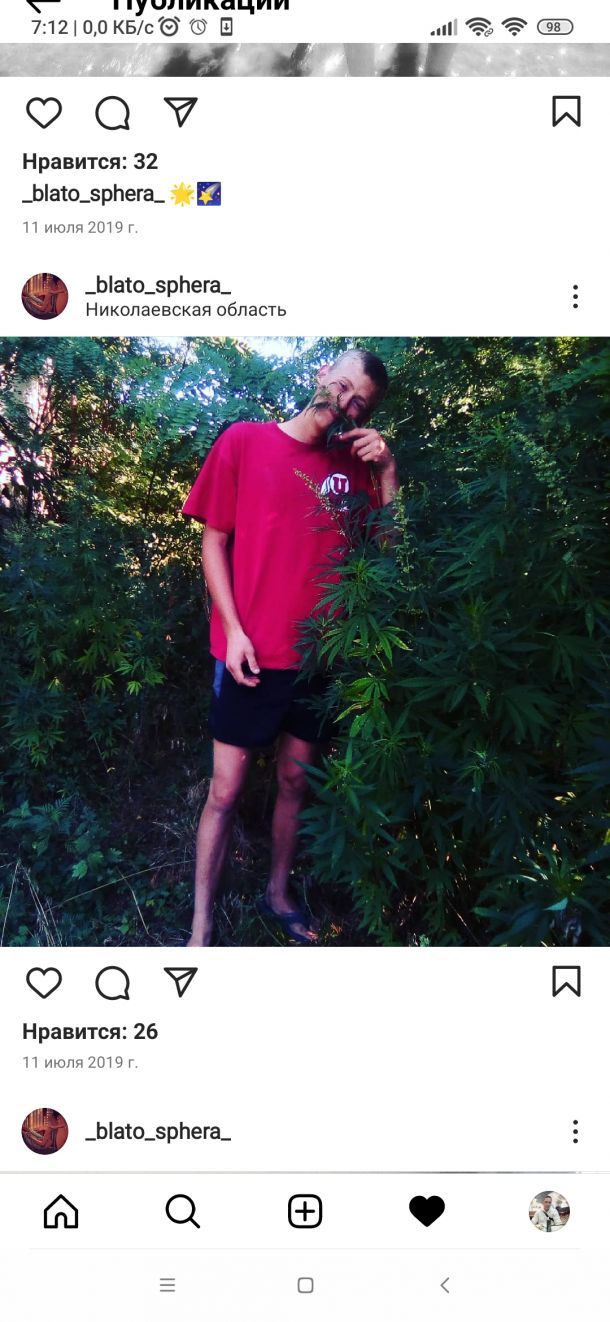The width and height of the screenshot is (610, 1322).
Task: Open the profile picture above Николаевская область
Action: (x=45, y=296)
